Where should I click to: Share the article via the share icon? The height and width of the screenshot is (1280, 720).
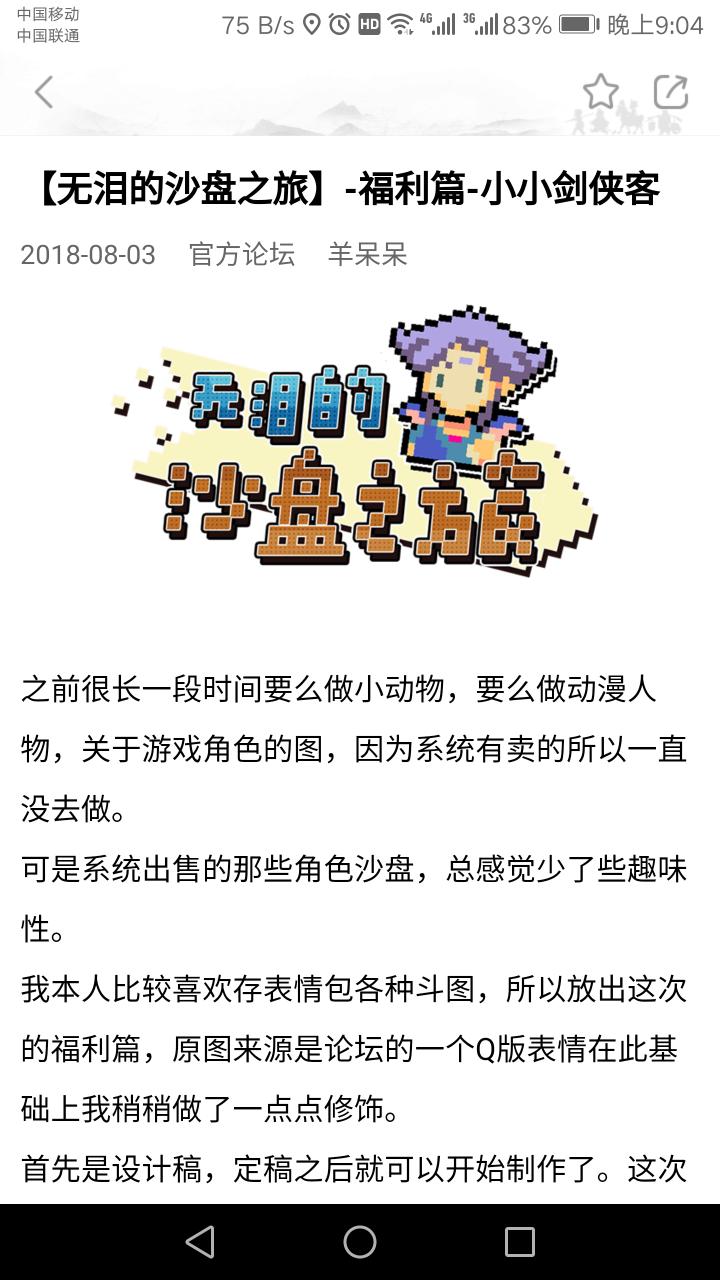670,92
